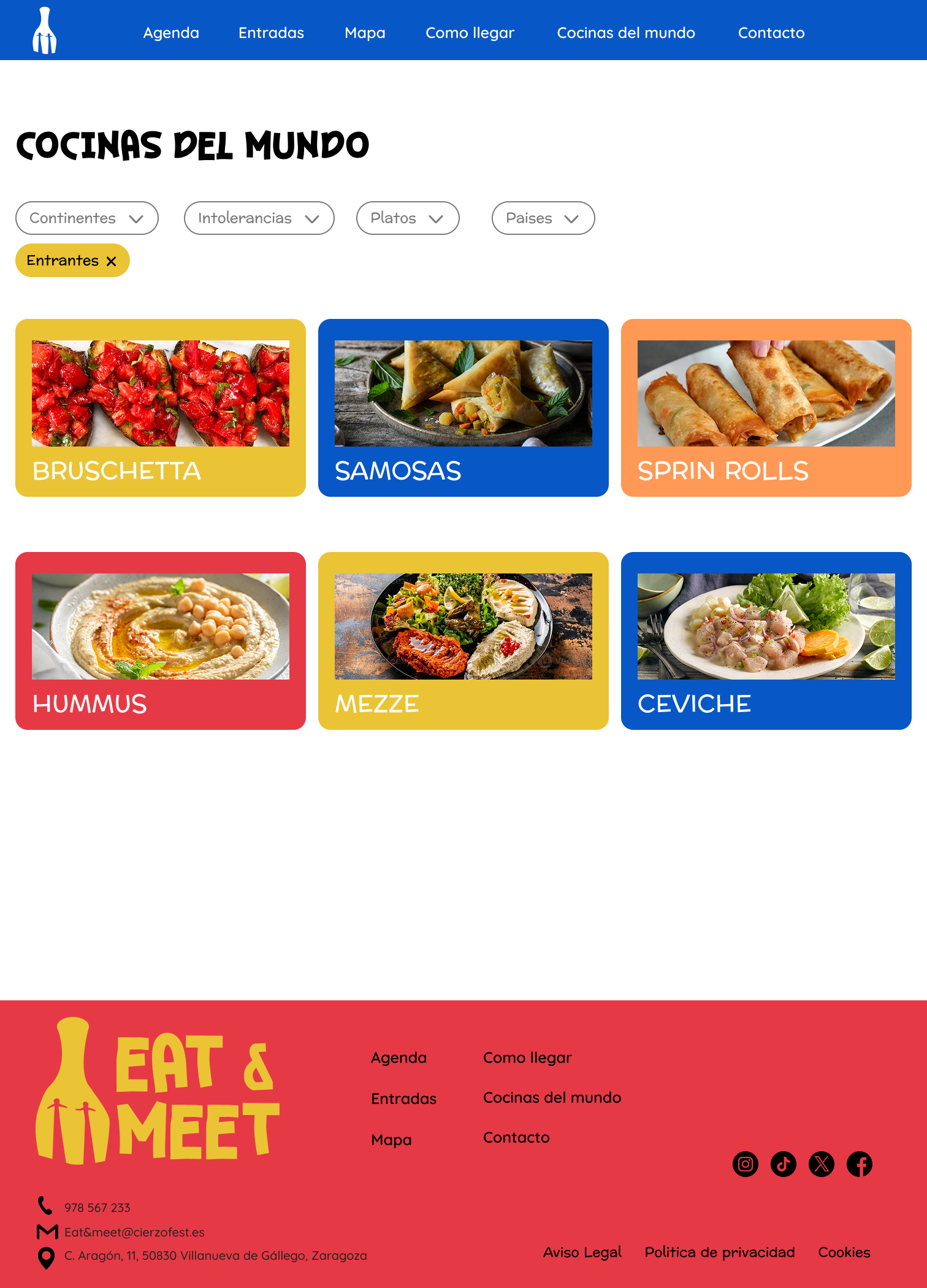Viewport: 927px width, 1288px height.
Task: Open the Ceviche card
Action: (x=766, y=641)
